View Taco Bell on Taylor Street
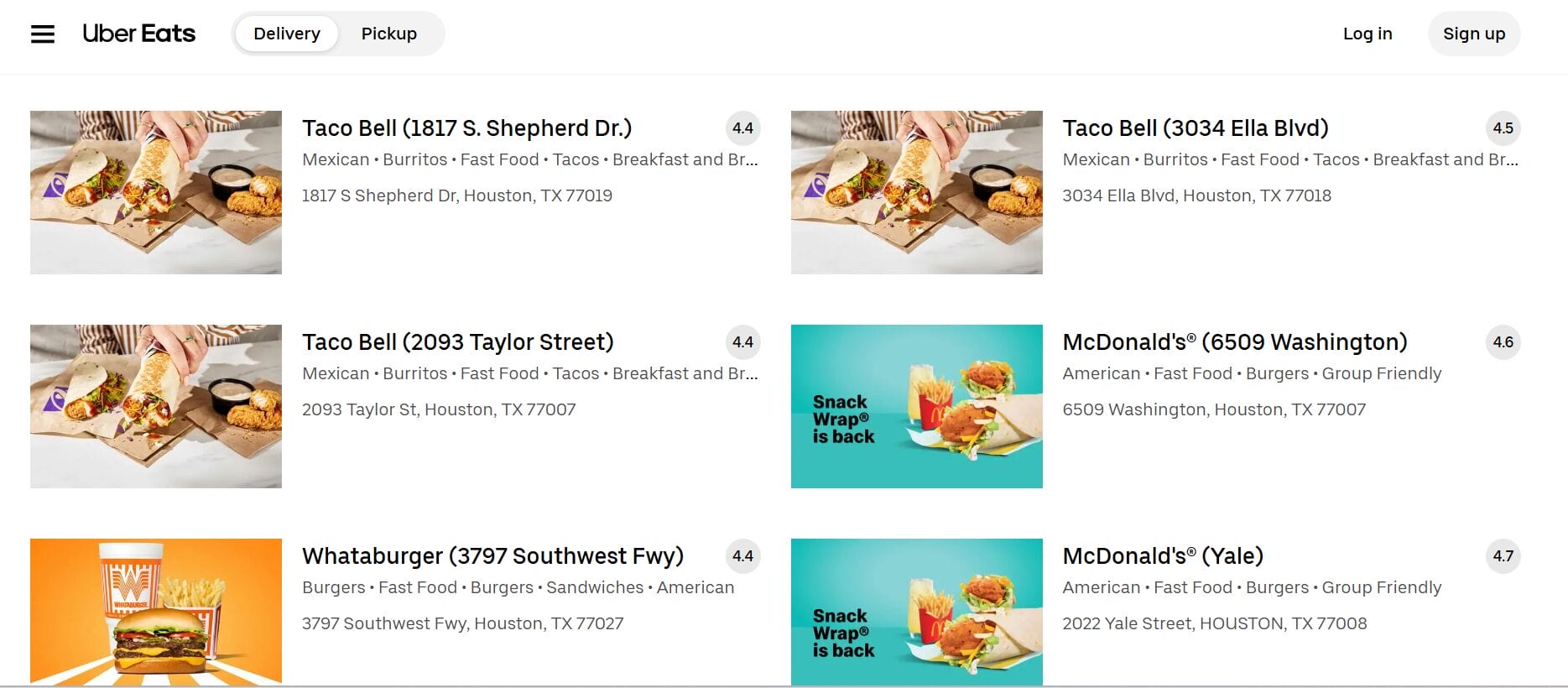This screenshot has height=688, width=1568. point(457,342)
